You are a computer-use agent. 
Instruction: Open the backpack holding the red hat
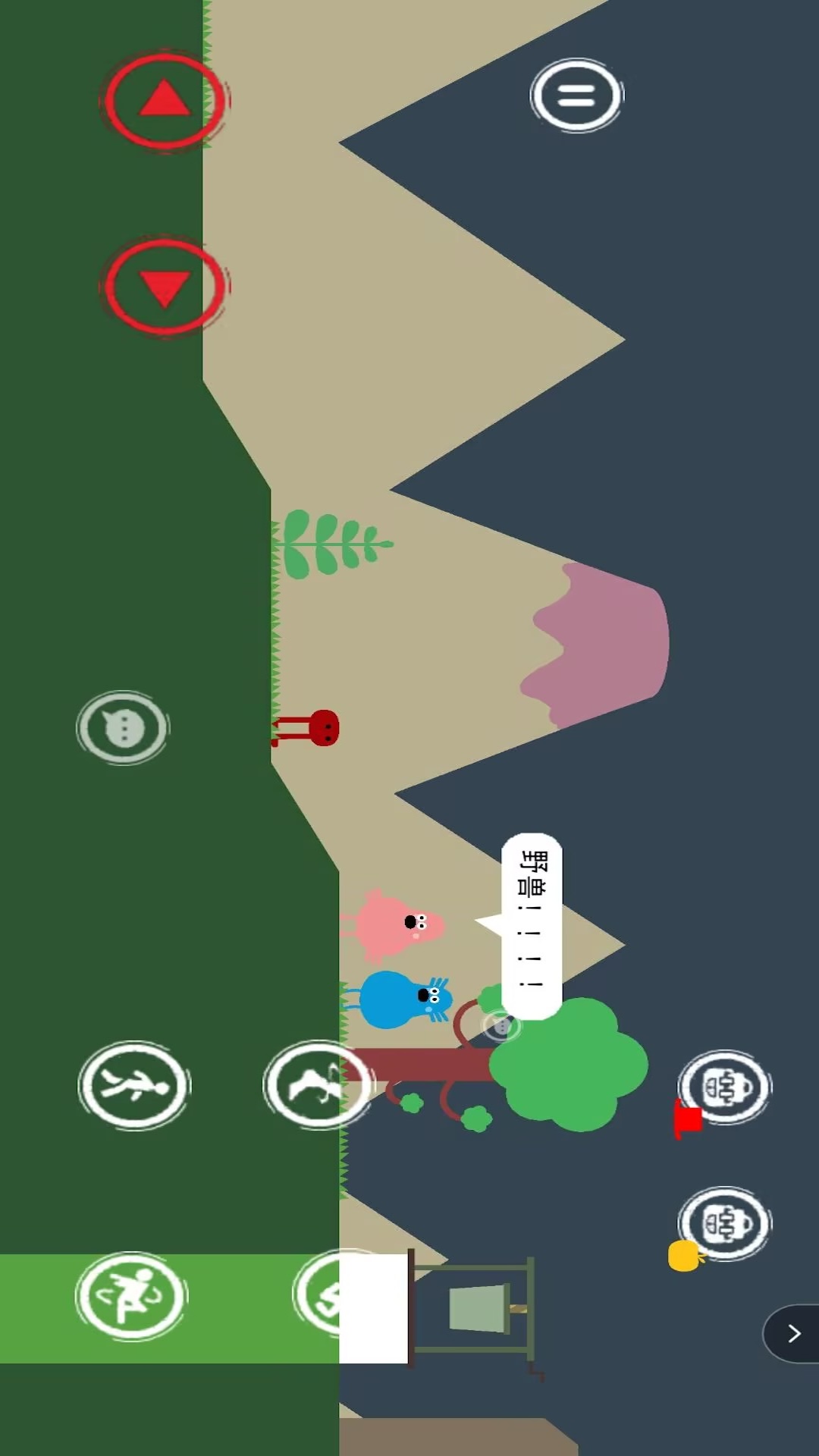point(725,1087)
